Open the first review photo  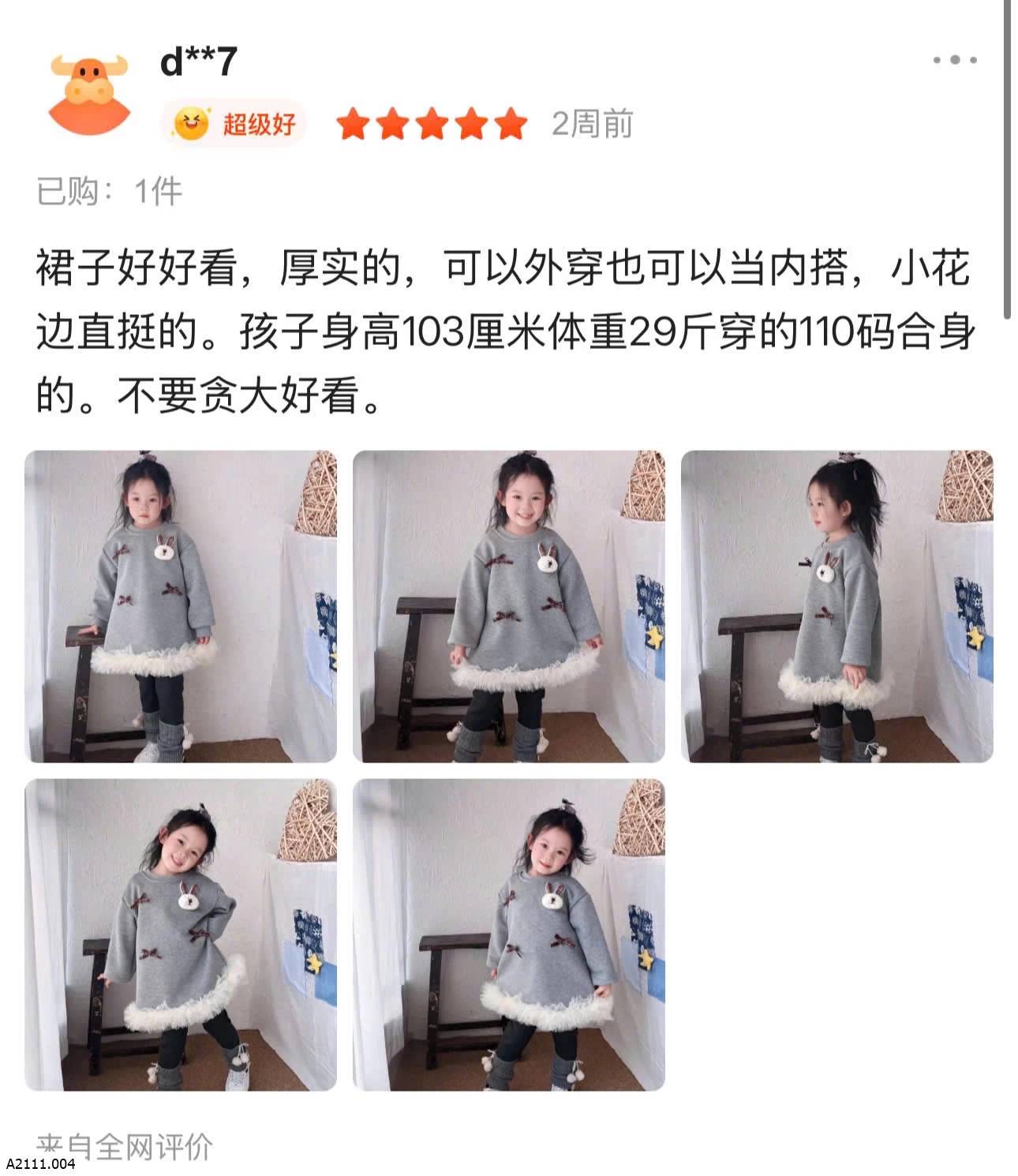(181, 606)
